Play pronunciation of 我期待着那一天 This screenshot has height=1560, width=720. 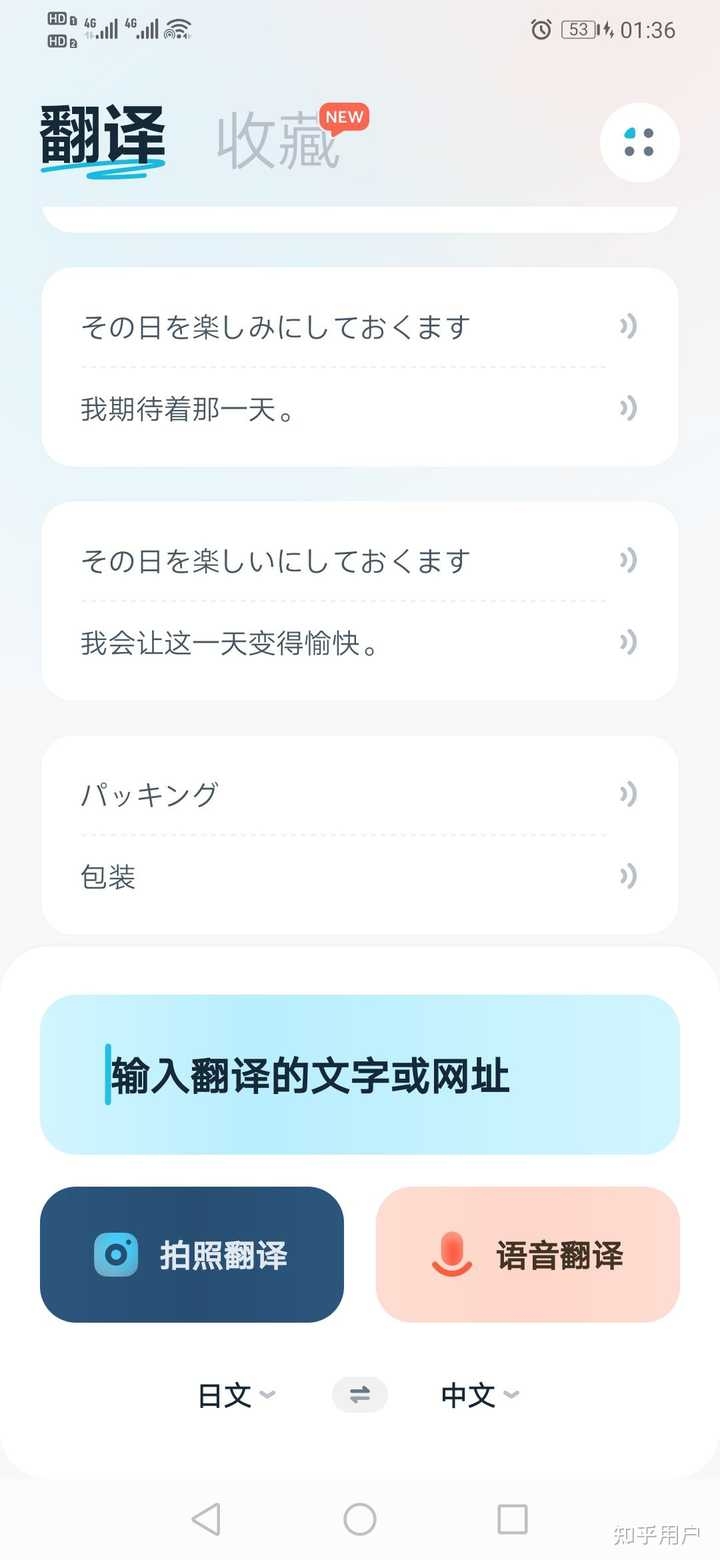click(x=629, y=408)
